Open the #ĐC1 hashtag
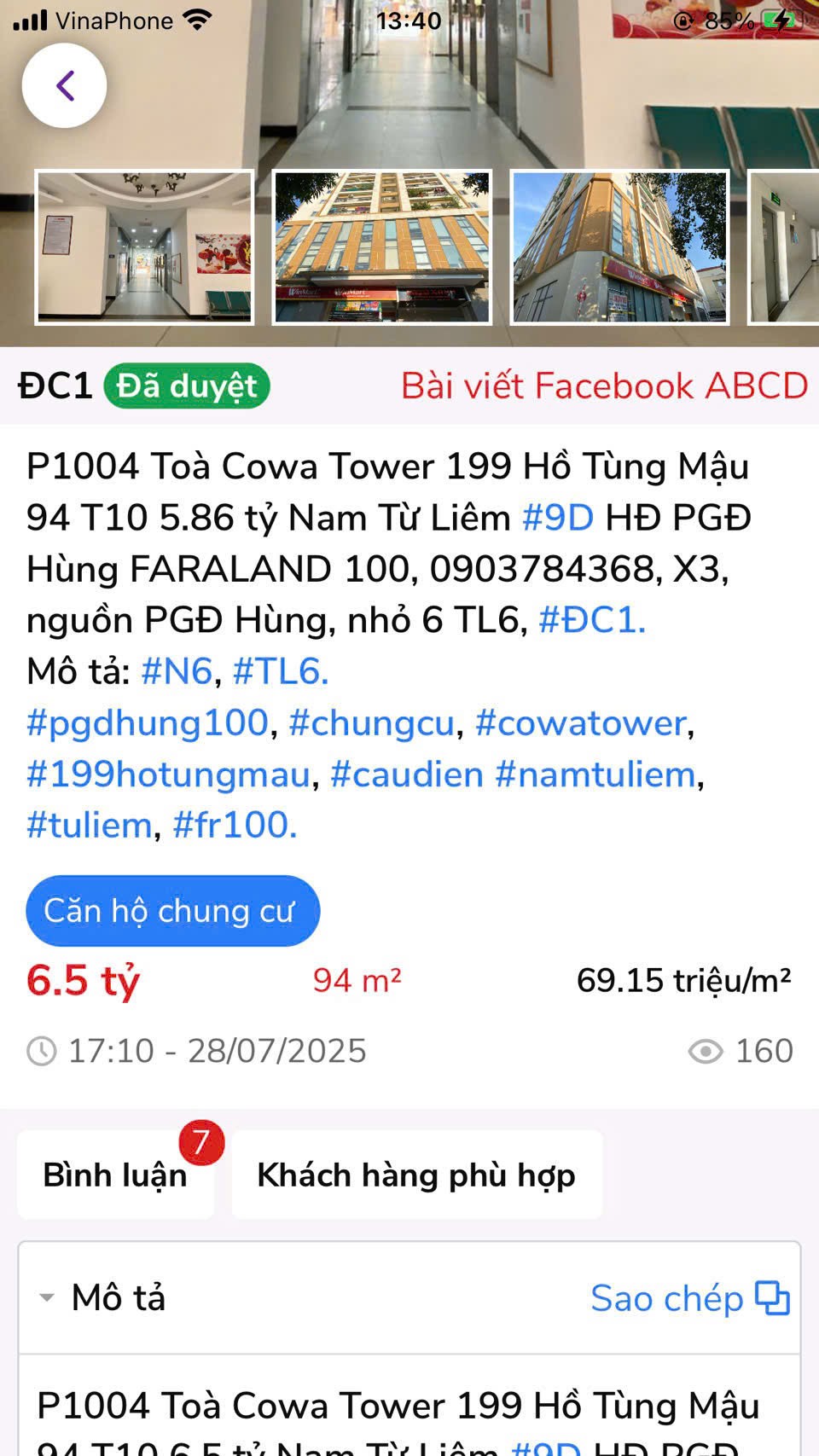819x1456 pixels. [592, 620]
